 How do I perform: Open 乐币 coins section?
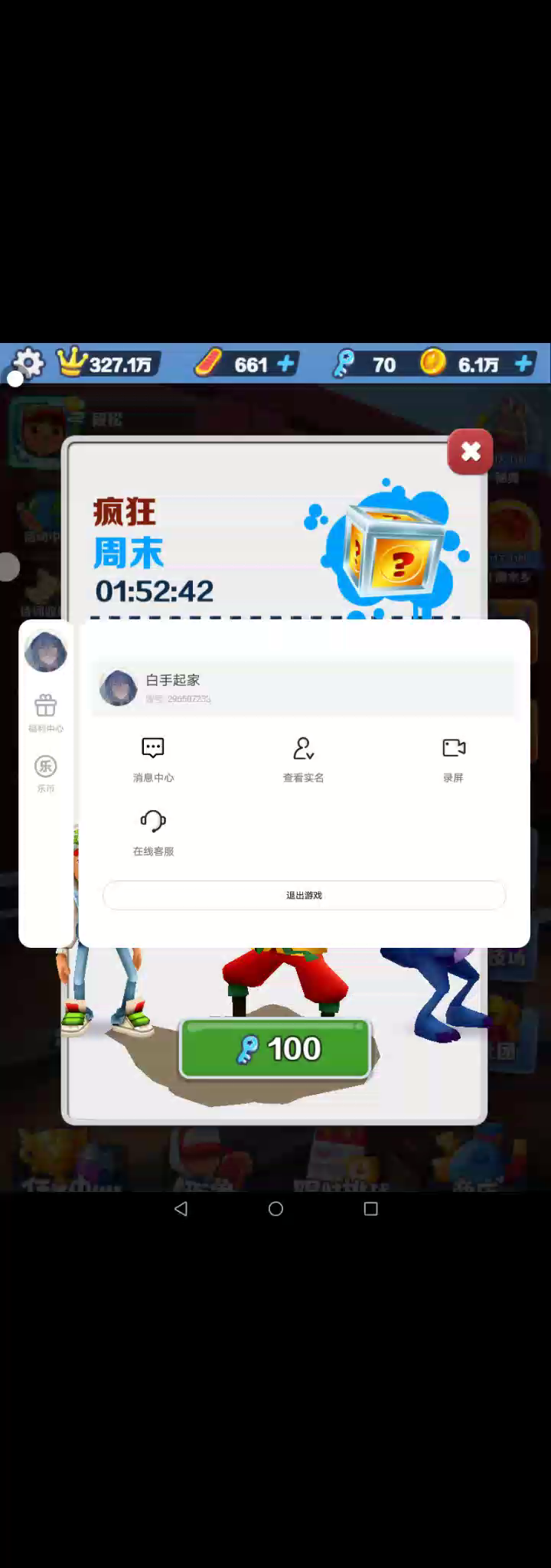click(x=46, y=773)
